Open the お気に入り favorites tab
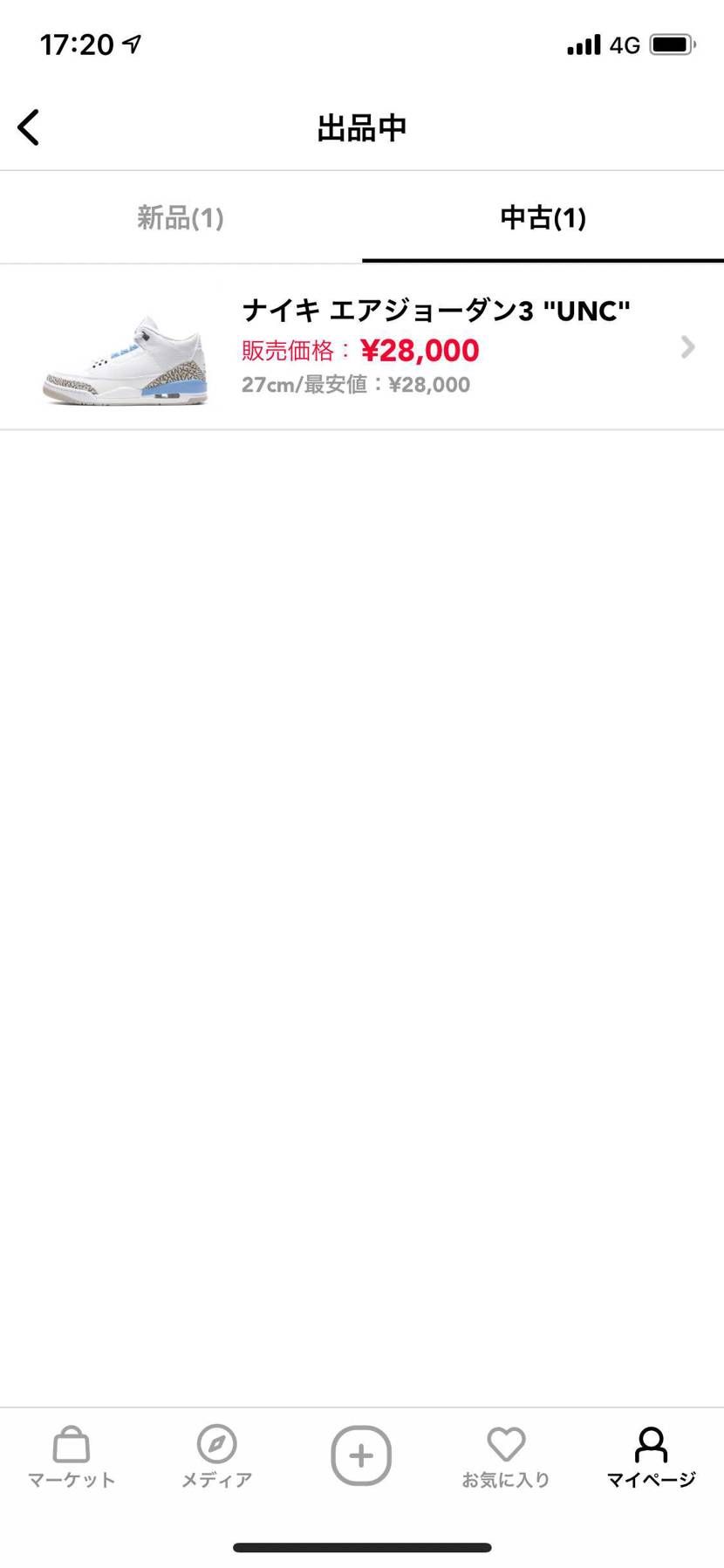This screenshot has width=724, height=1568. 506,1456
